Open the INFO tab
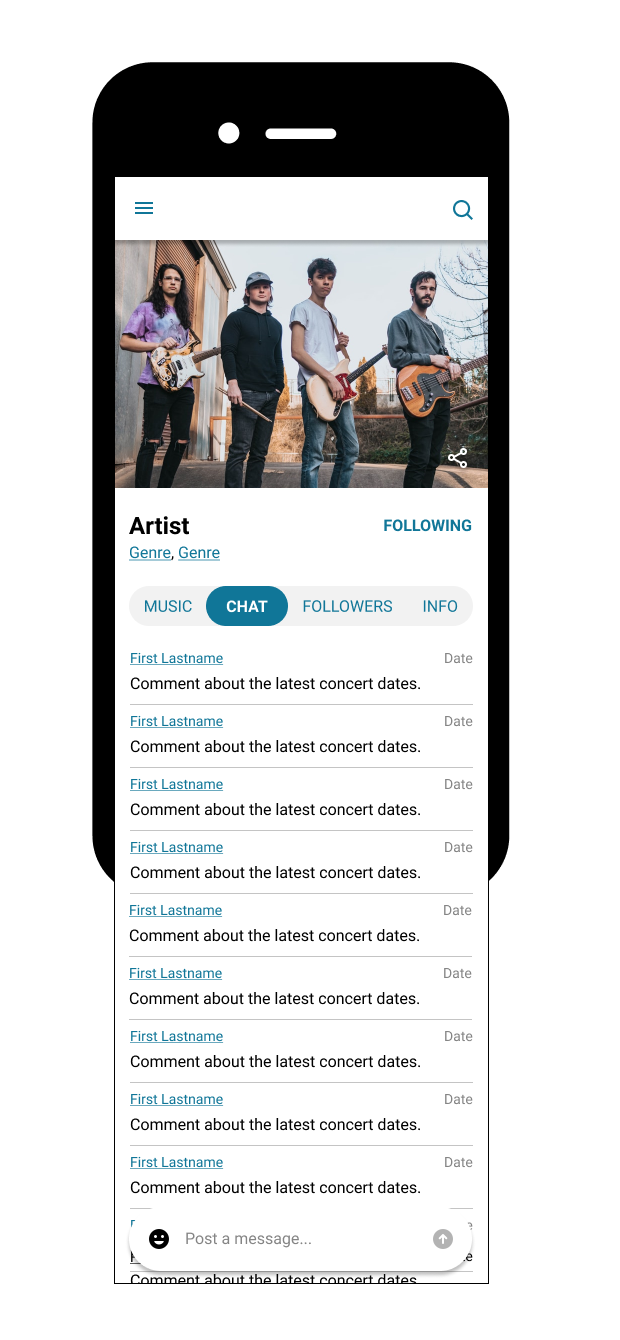The width and height of the screenshot is (620, 1340). tap(440, 606)
